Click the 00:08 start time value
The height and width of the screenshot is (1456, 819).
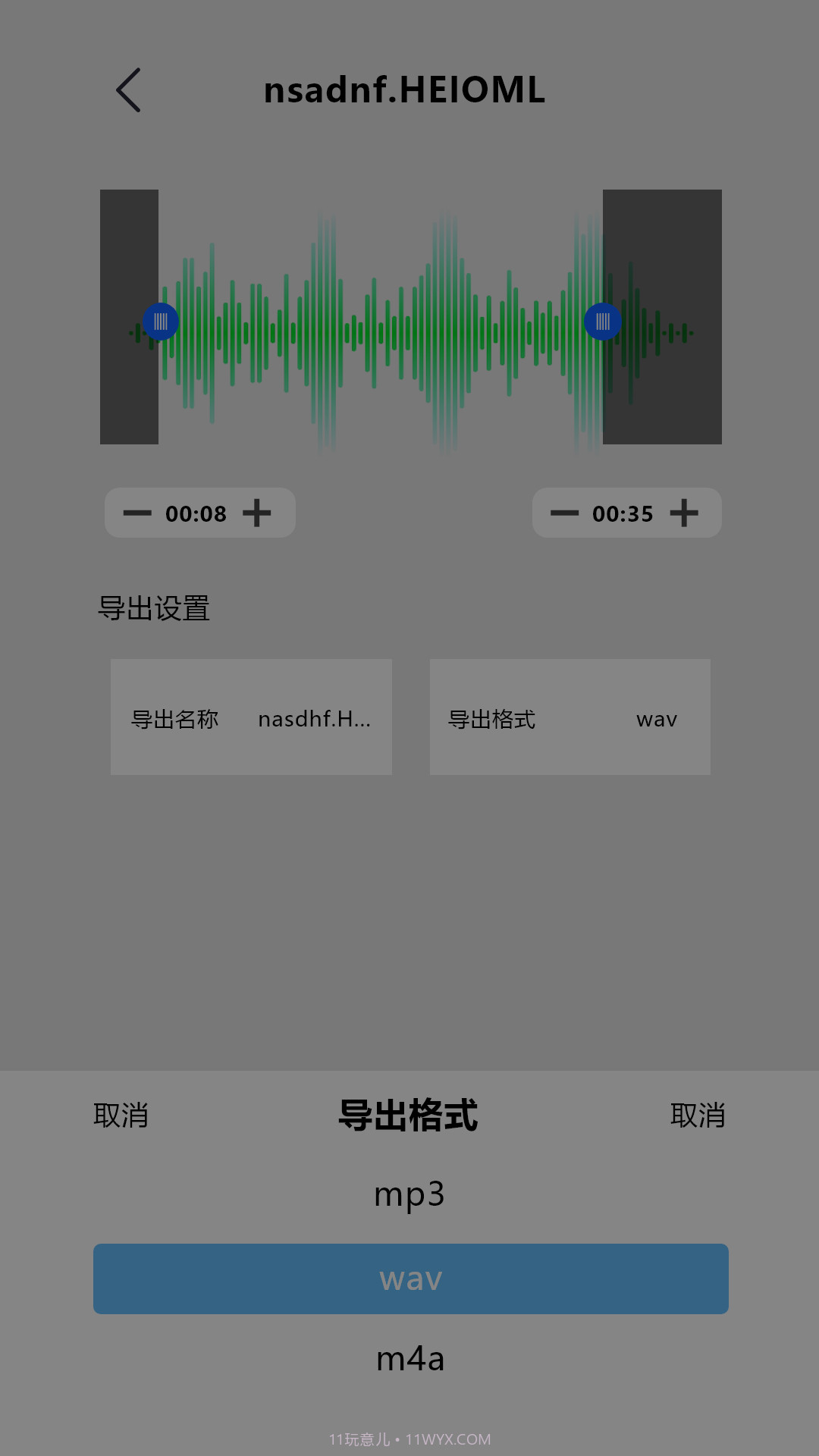click(x=197, y=513)
